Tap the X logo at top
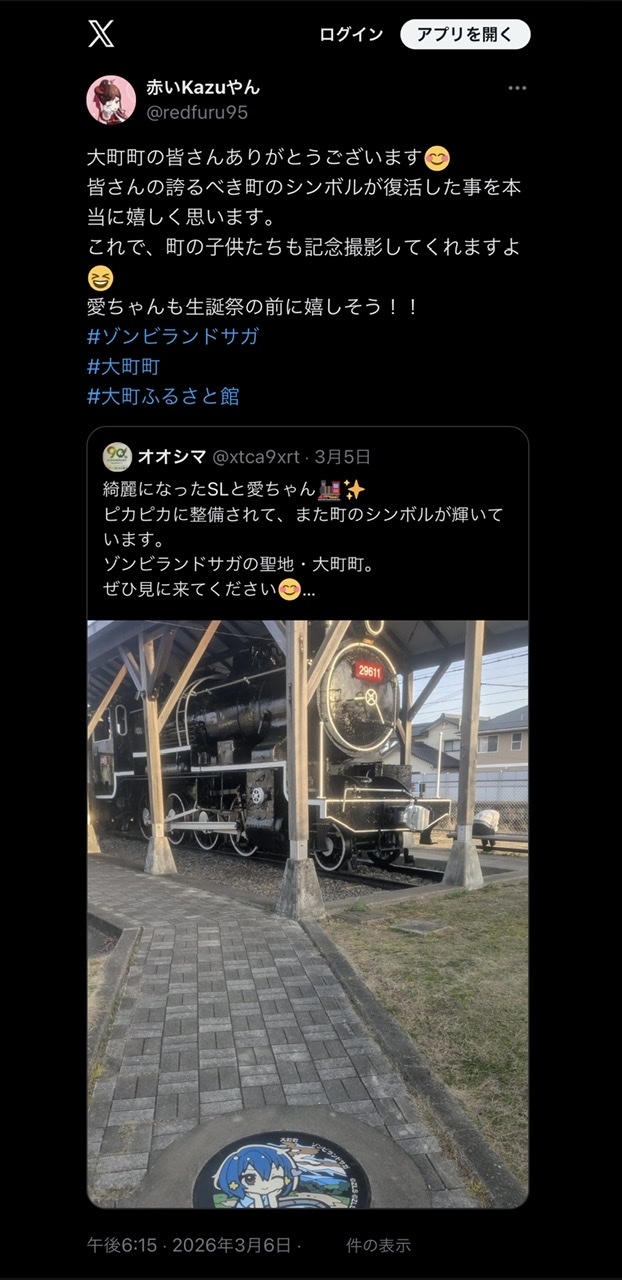Image resolution: width=622 pixels, height=1280 pixels. pyautogui.click(x=101, y=34)
